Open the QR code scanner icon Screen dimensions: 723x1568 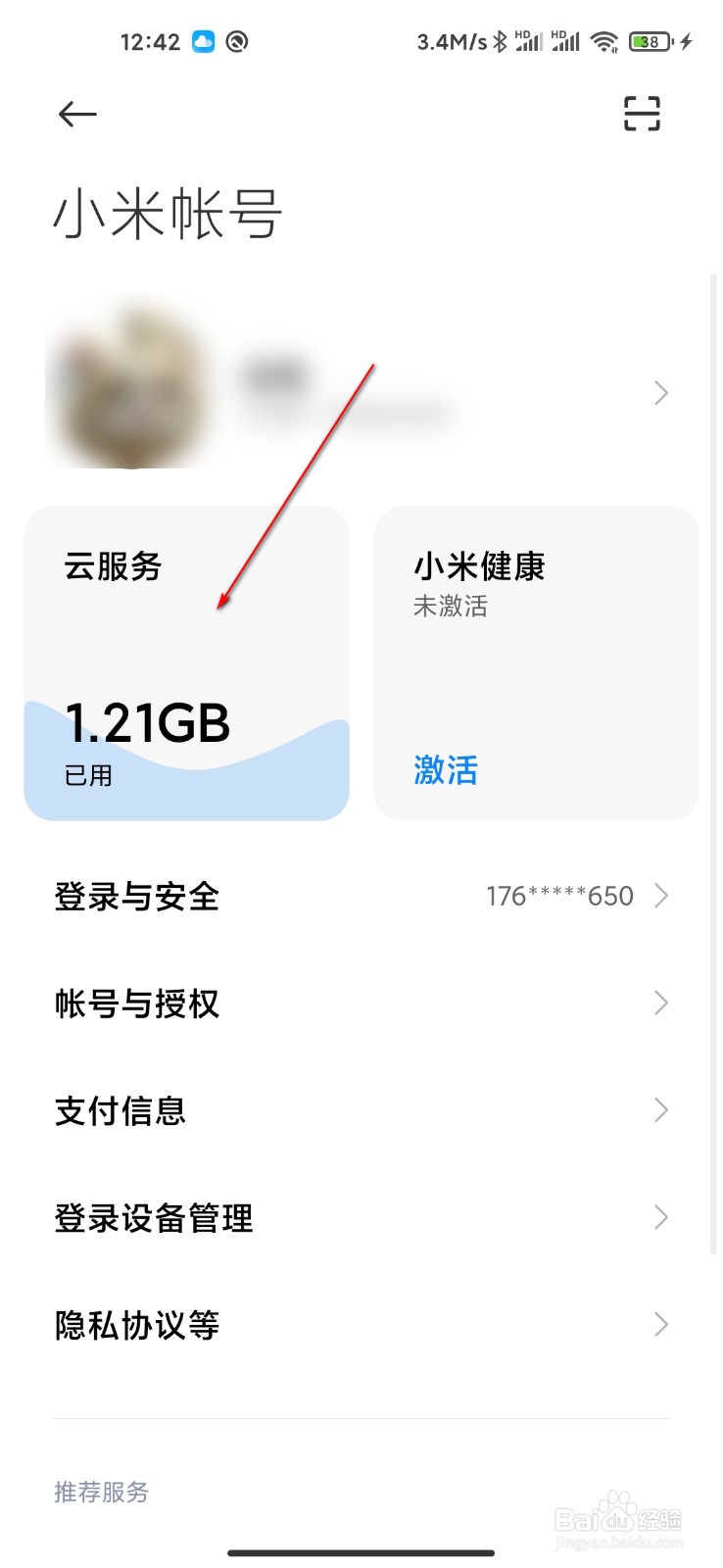[x=642, y=114]
